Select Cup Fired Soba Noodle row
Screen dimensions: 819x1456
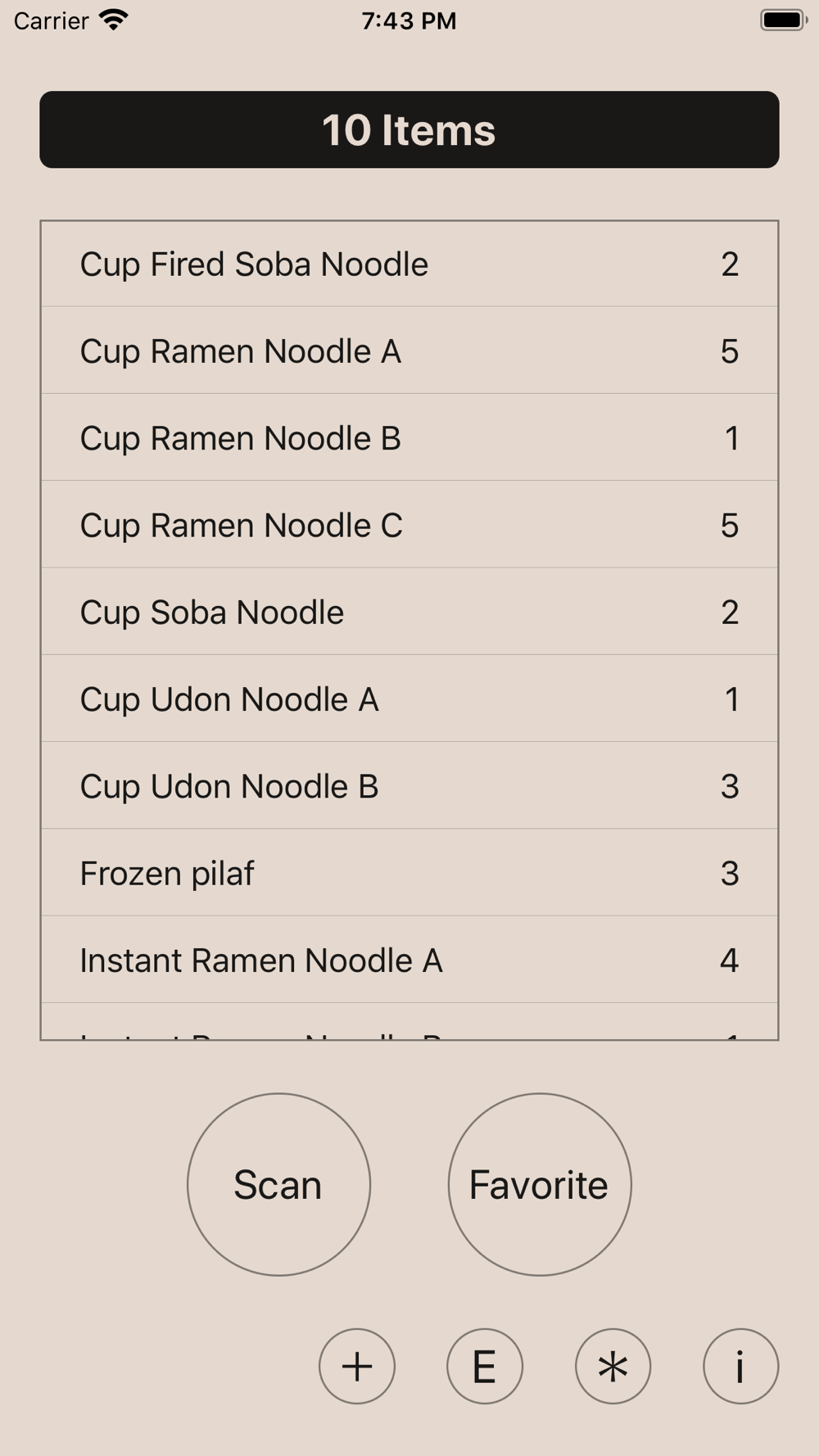[x=409, y=264]
